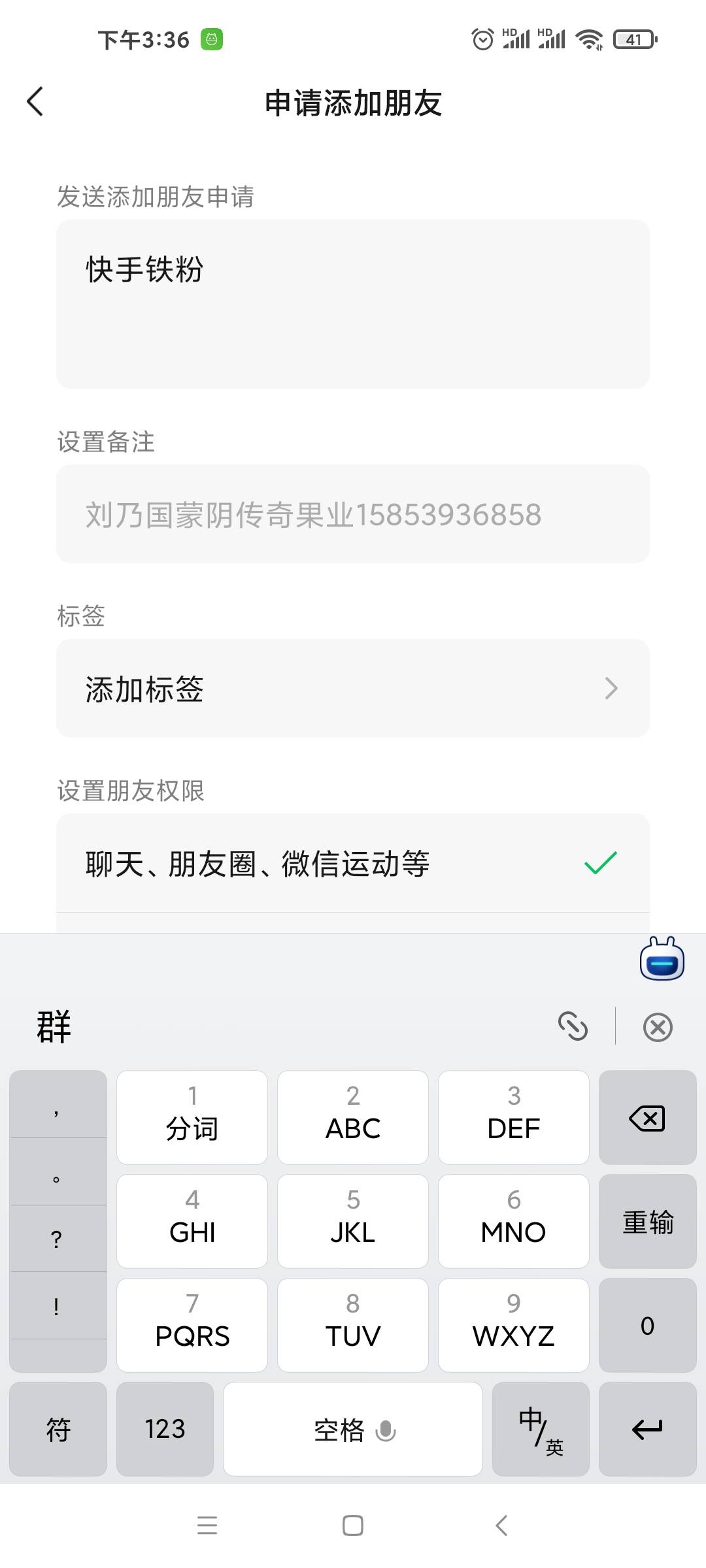This screenshot has height=1568, width=706.
Task: Open the keyboard assistant robot icon
Action: tap(662, 959)
